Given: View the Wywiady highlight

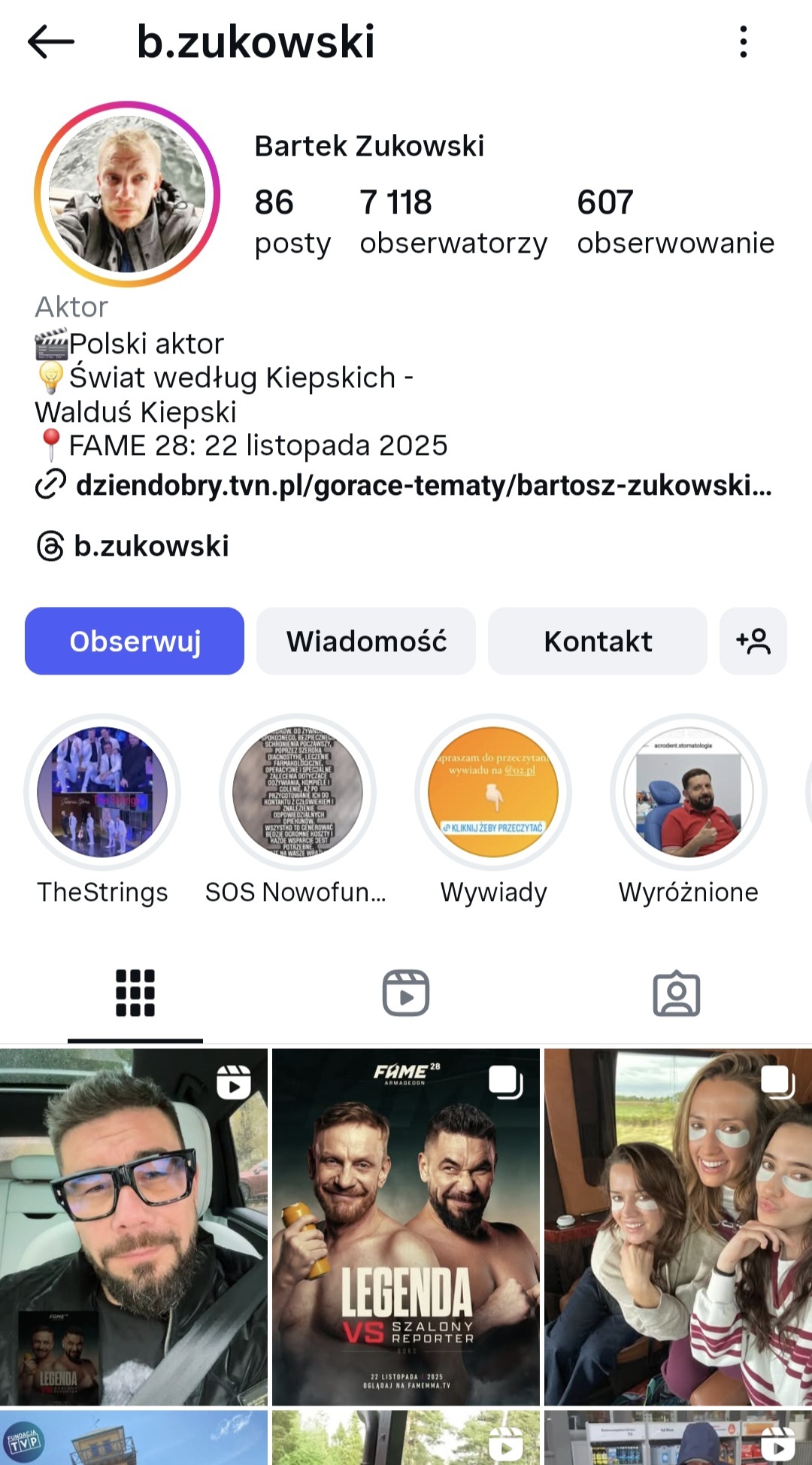Looking at the screenshot, I should coord(493,792).
